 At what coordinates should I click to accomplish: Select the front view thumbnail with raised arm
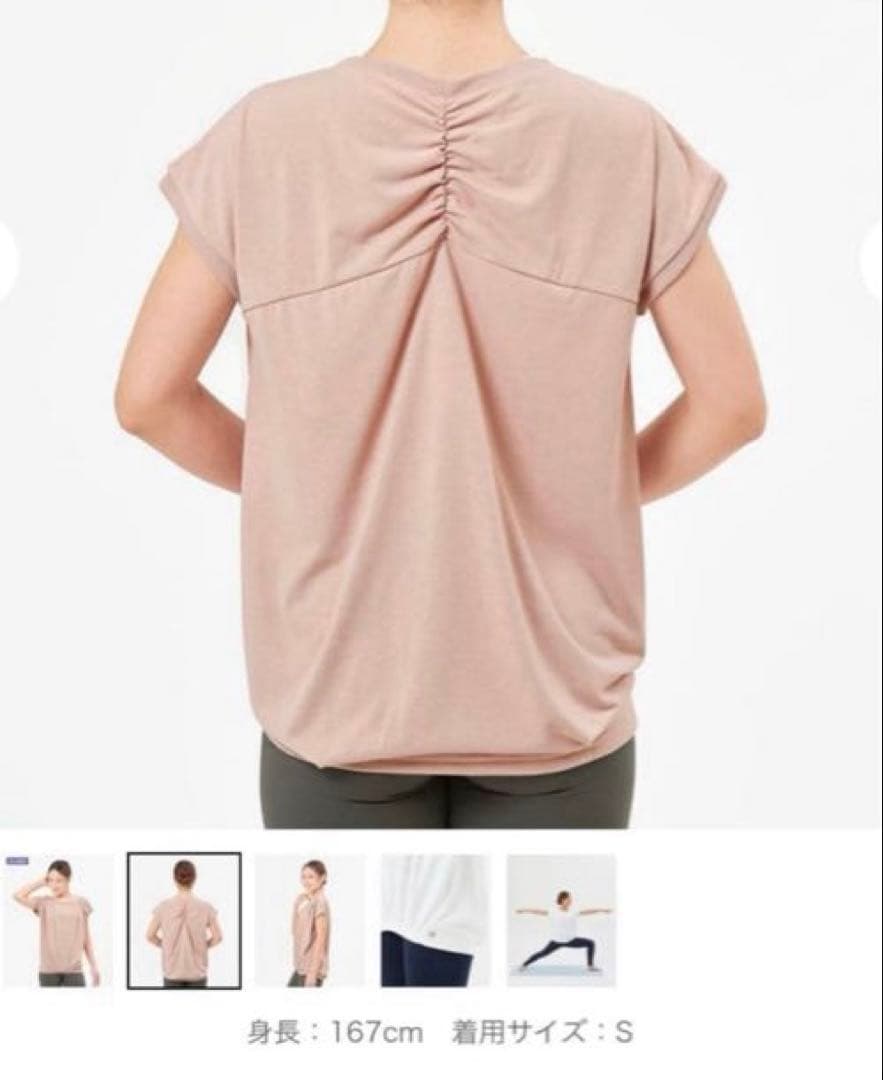(58, 921)
